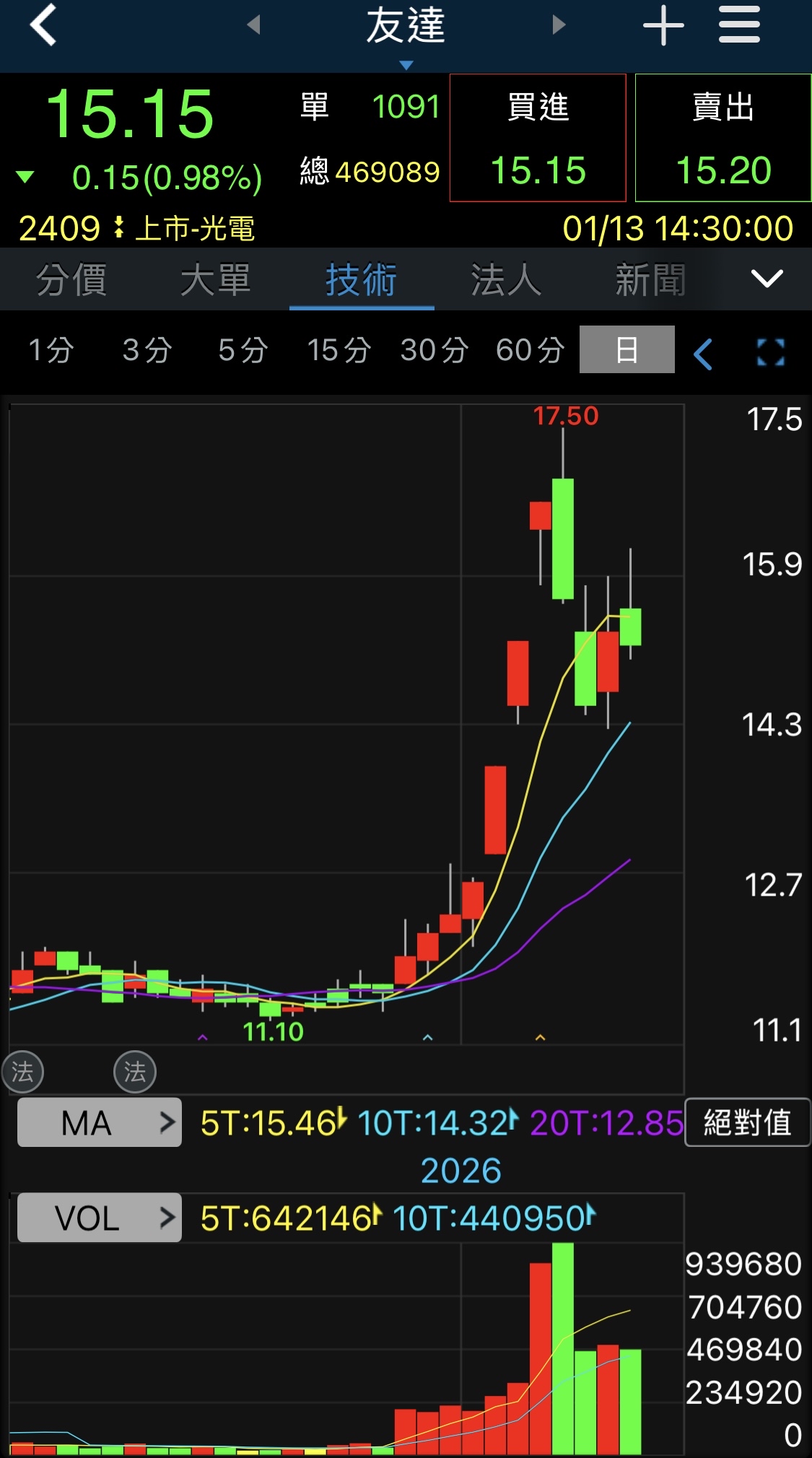The height and width of the screenshot is (1458, 812).
Task: Tap the 絕對值 button
Action: point(747,1122)
